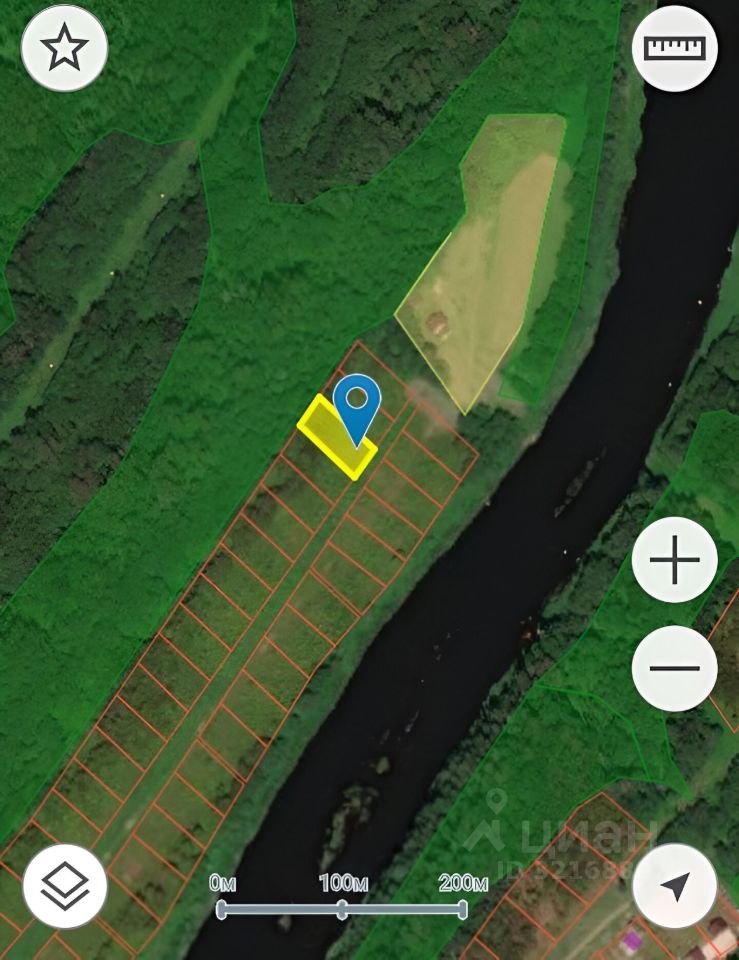This screenshot has height=960, width=739.
Task: Zoom in with the plus button
Action: 675,560
